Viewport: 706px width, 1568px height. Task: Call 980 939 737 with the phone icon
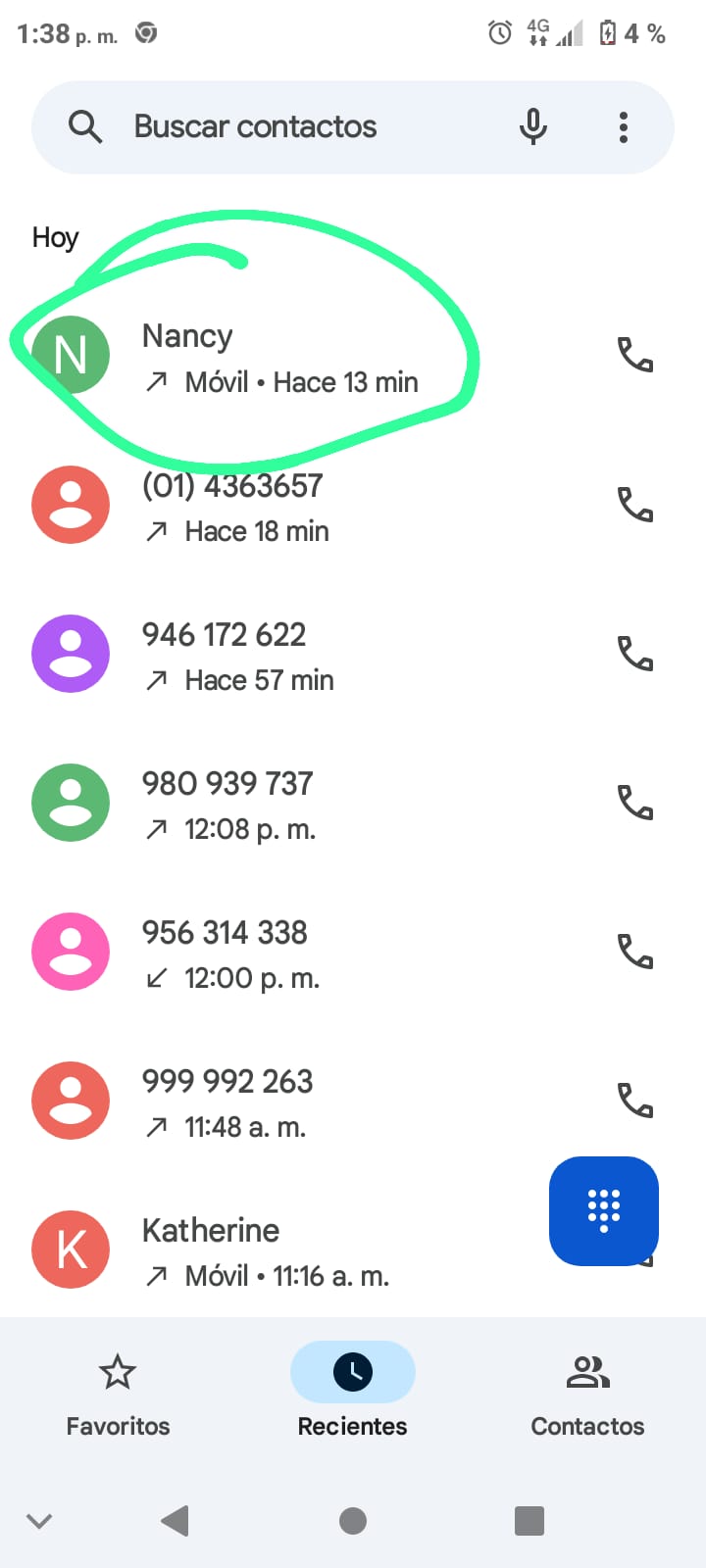(x=634, y=803)
